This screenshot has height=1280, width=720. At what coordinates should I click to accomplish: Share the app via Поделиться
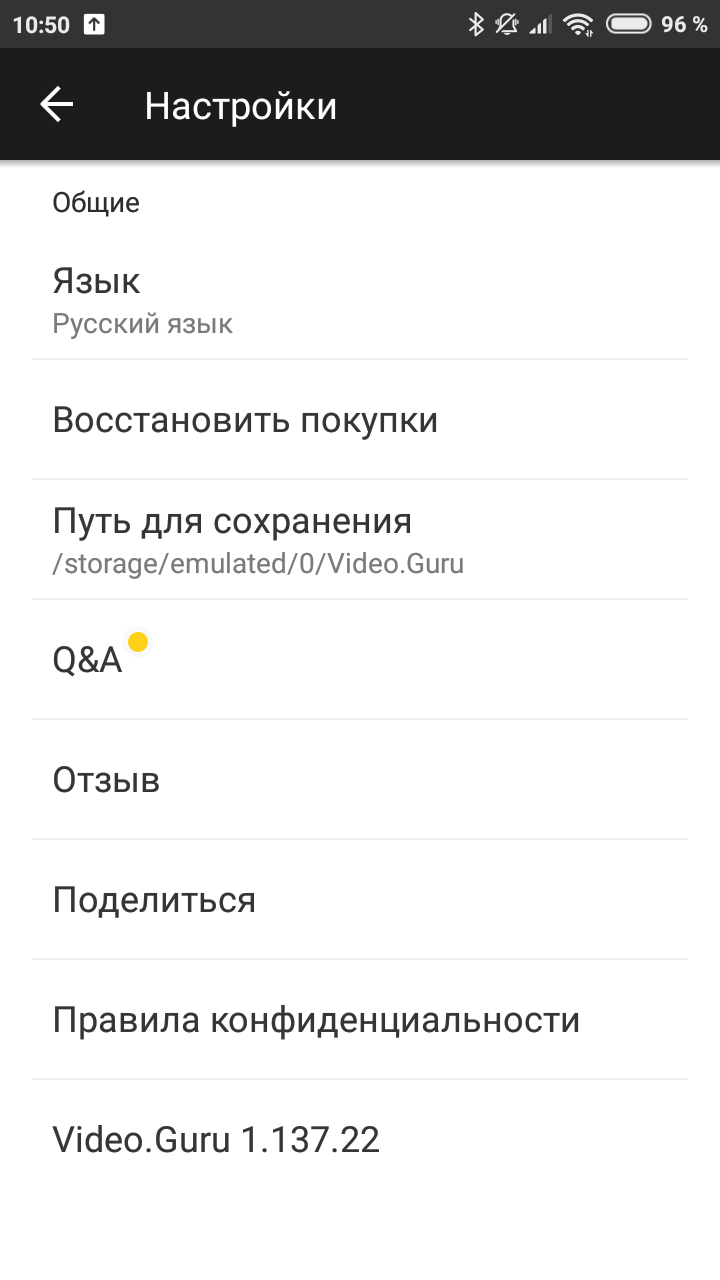[360, 900]
